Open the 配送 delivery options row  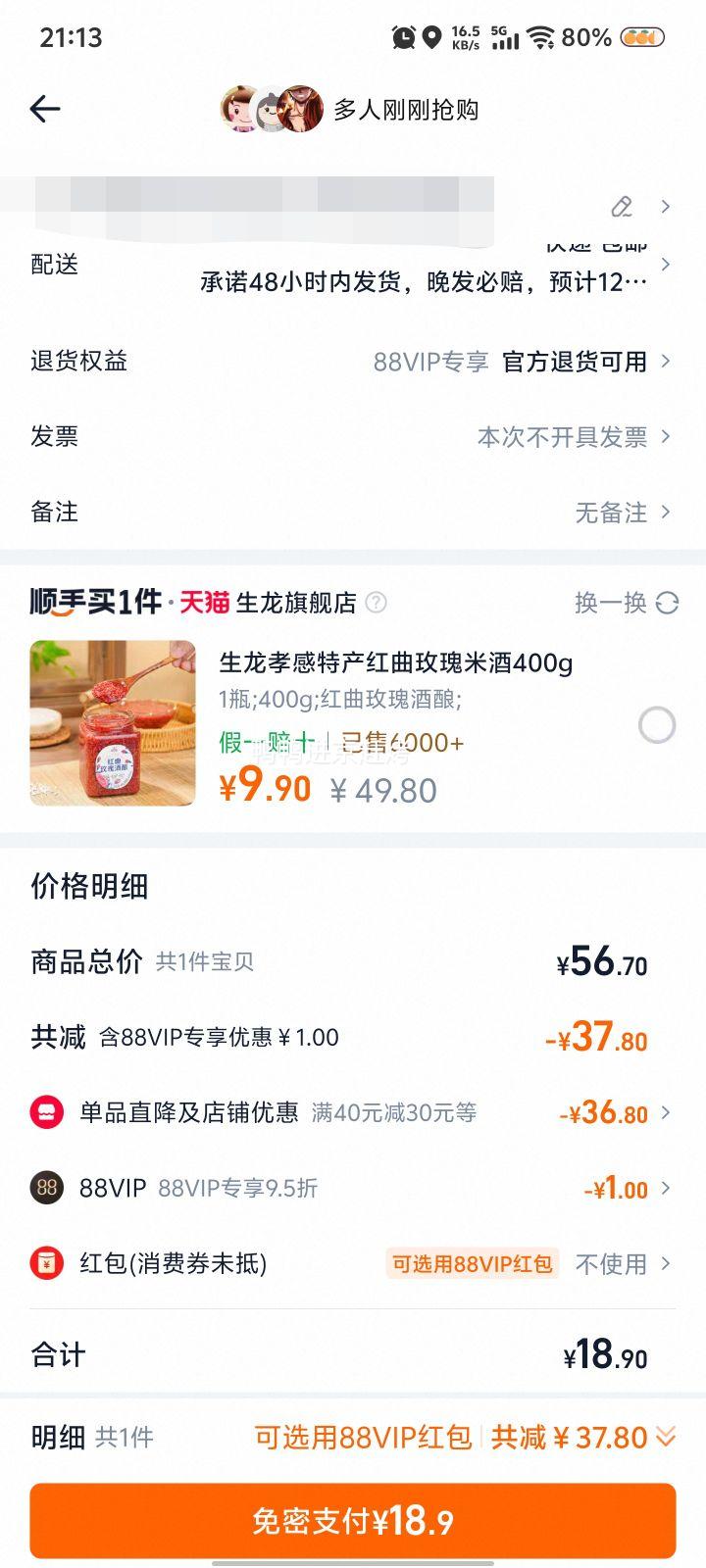point(353,265)
